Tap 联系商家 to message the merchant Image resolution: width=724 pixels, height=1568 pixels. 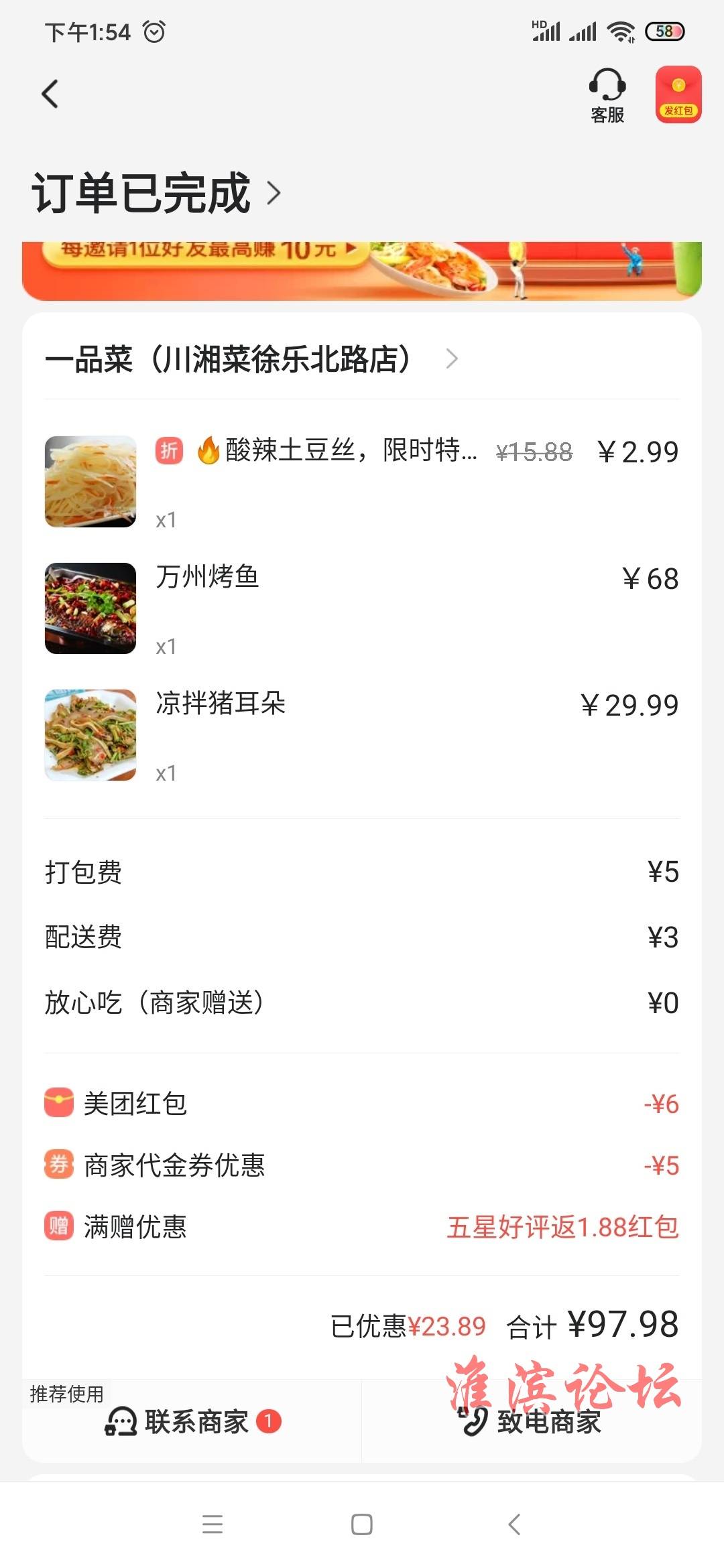coord(192,1421)
